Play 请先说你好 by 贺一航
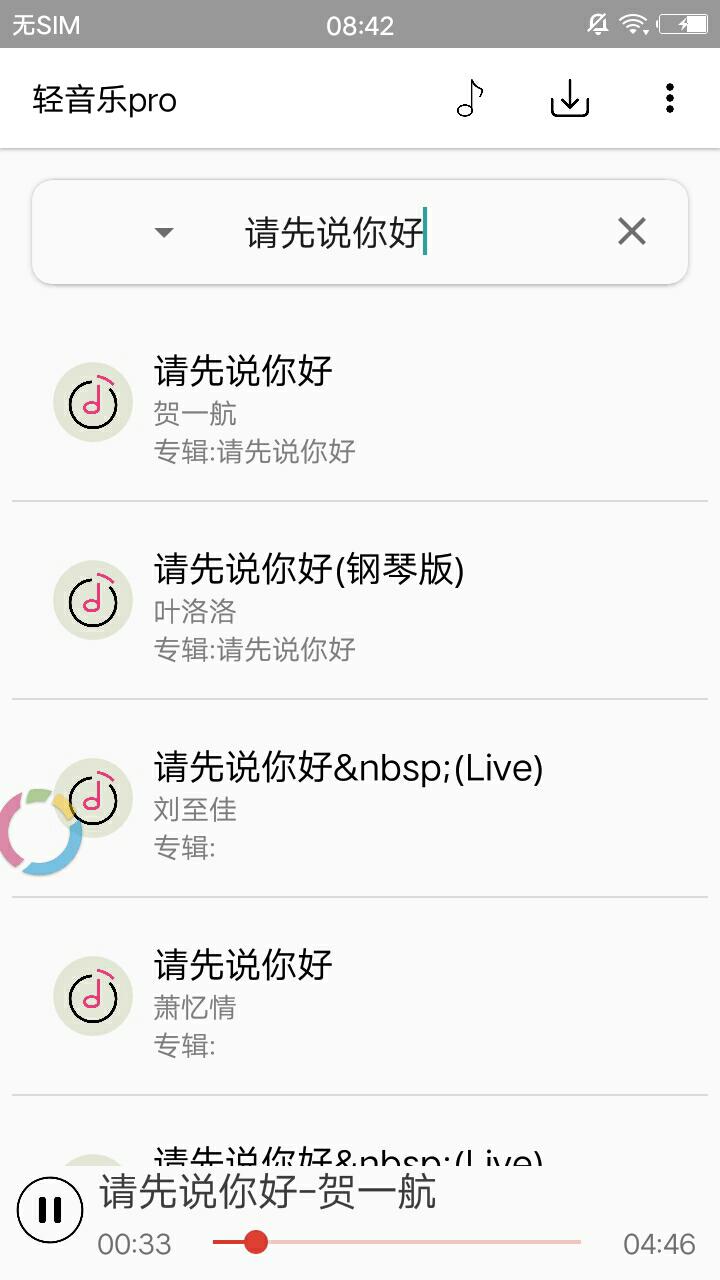The image size is (720, 1280). click(x=360, y=403)
